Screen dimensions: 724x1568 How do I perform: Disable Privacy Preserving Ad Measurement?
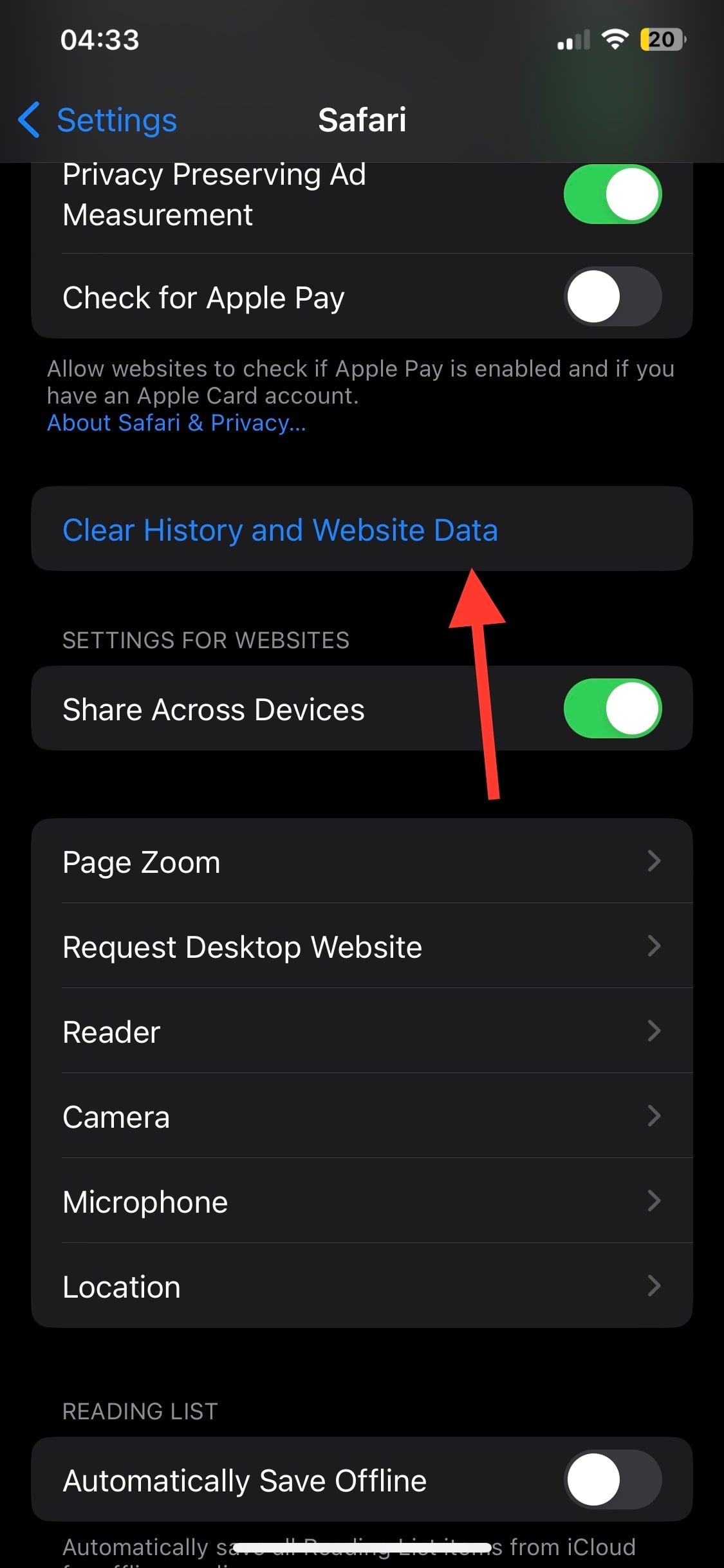pyautogui.click(x=612, y=194)
